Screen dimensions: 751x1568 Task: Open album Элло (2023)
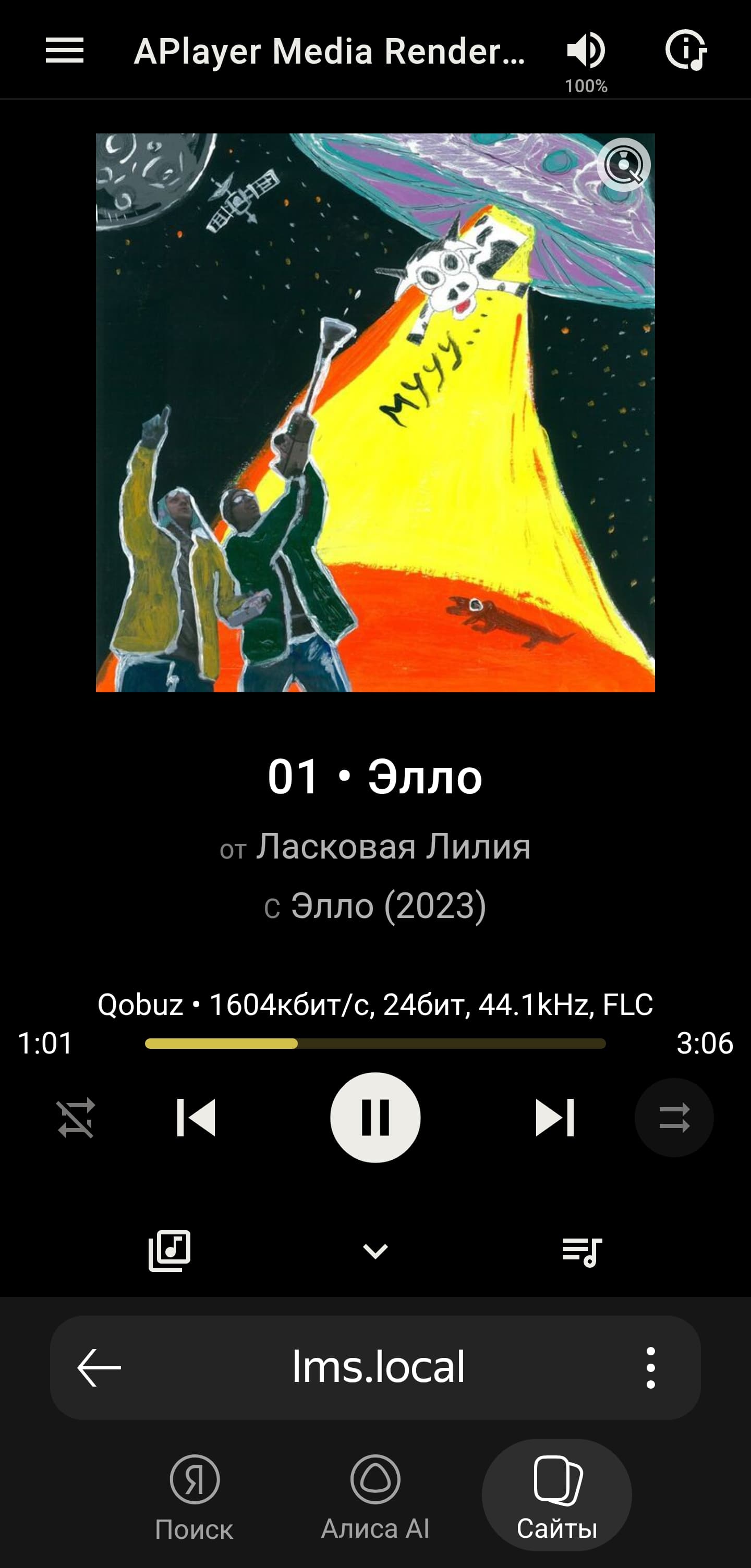tap(388, 906)
